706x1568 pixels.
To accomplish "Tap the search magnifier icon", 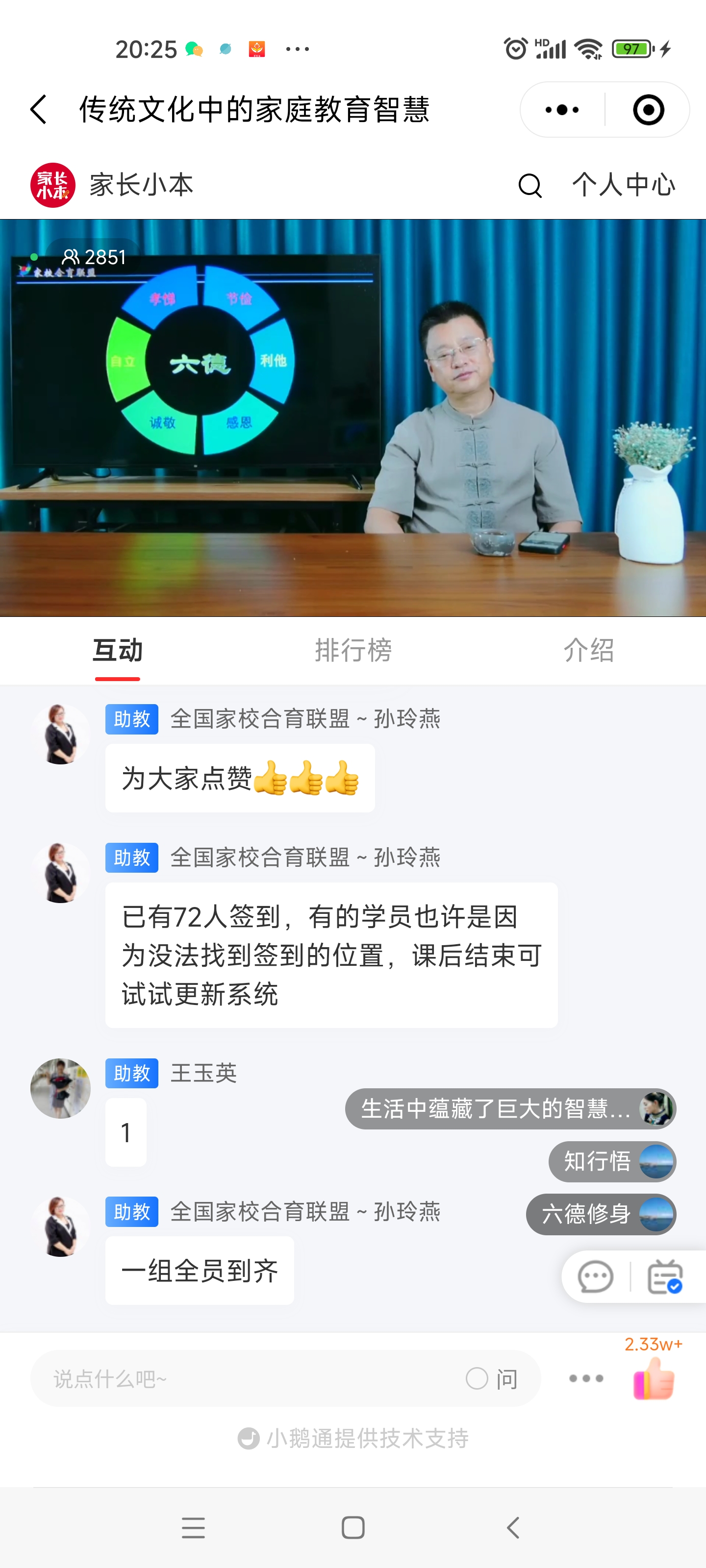I will (529, 186).
